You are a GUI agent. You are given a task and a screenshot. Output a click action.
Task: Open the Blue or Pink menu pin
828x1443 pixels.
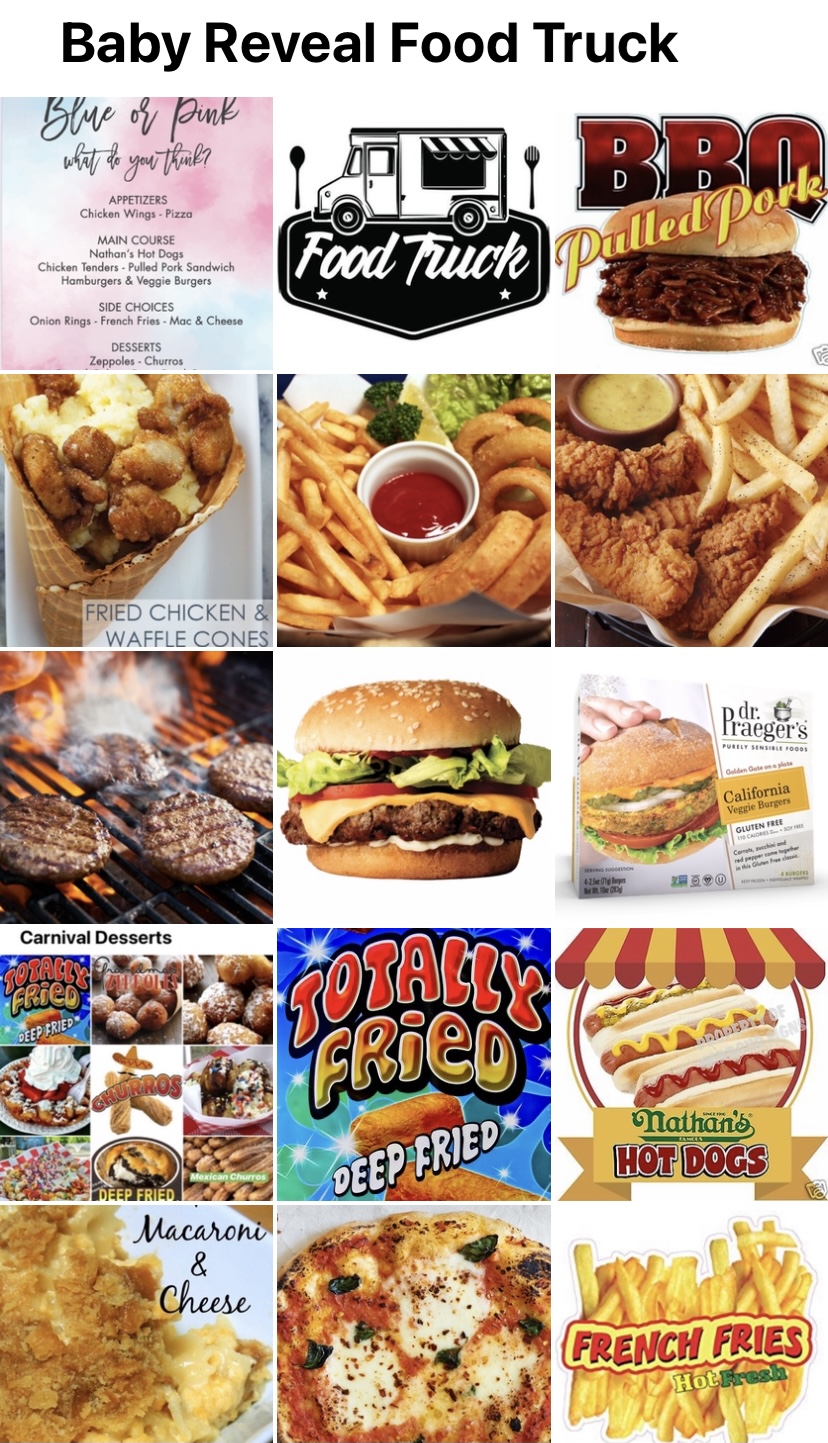pos(136,232)
